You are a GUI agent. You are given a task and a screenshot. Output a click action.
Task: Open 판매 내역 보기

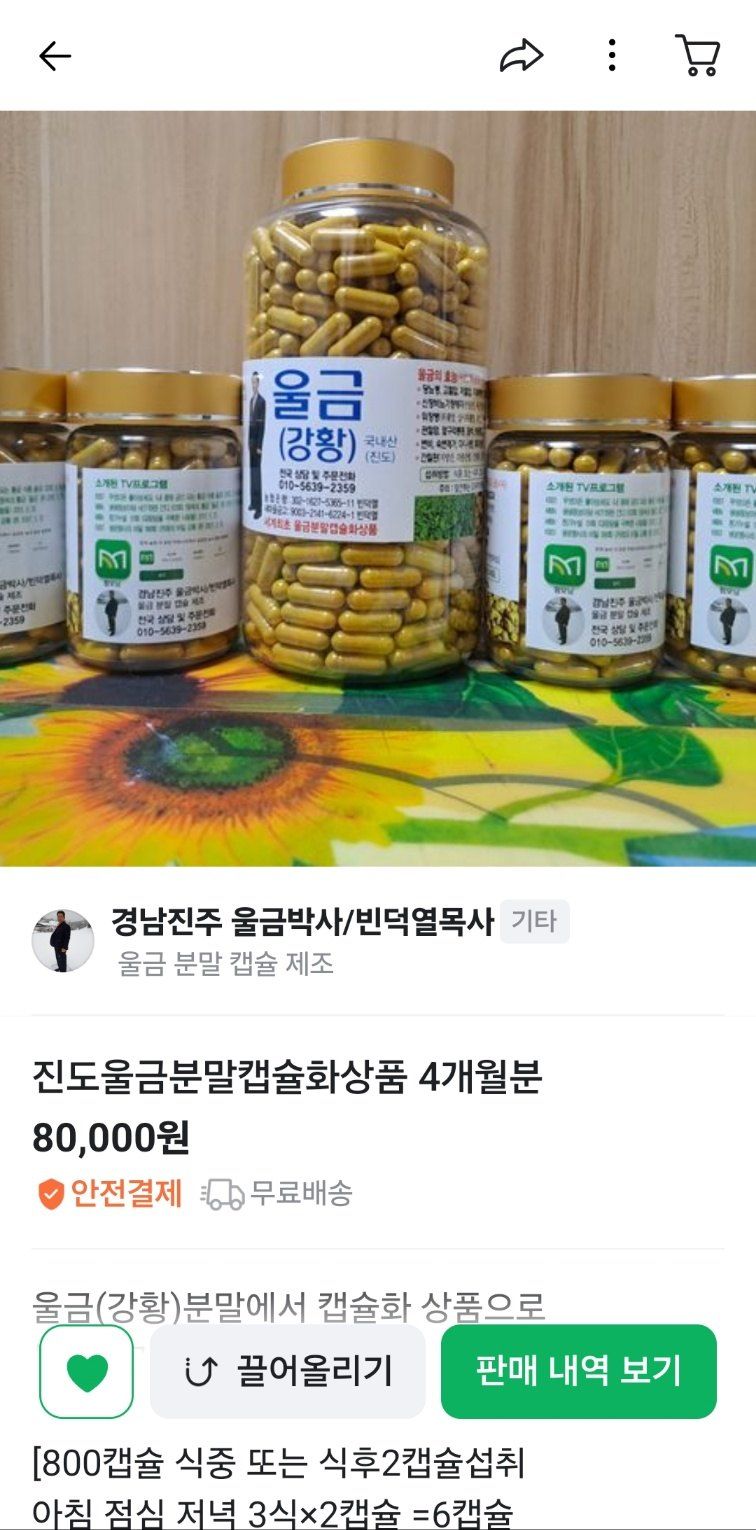(578, 1371)
